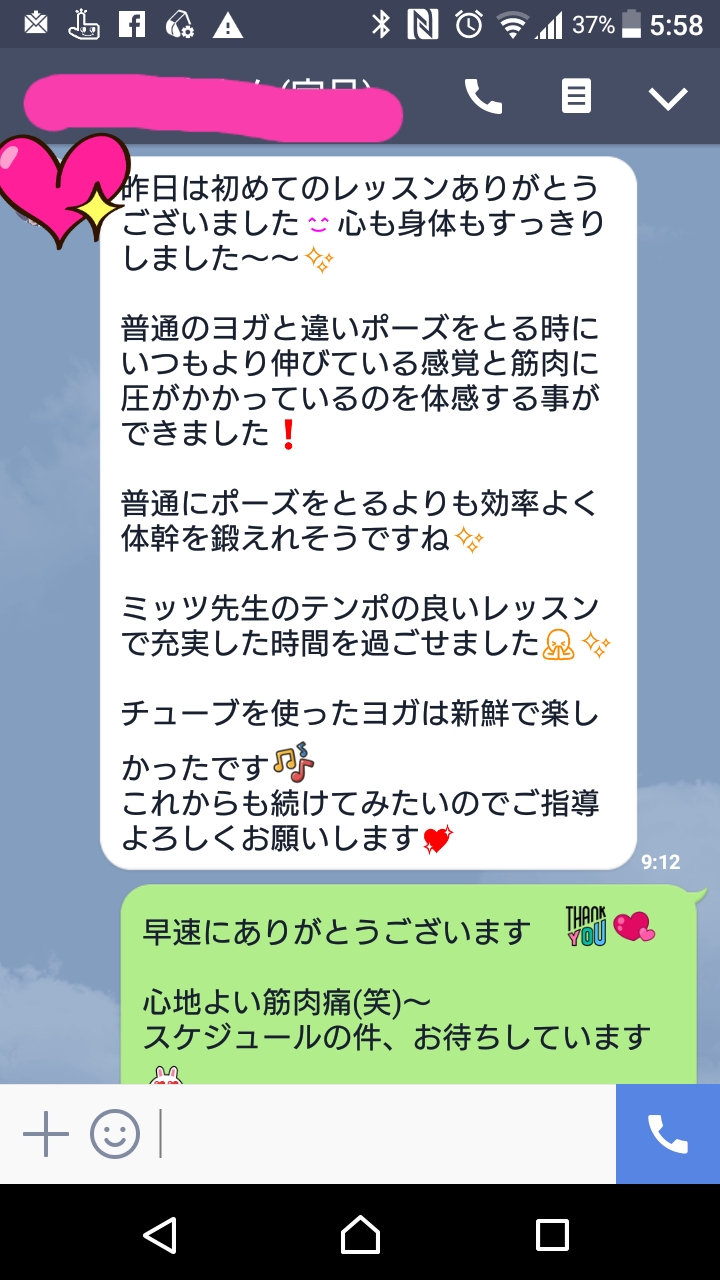Image resolution: width=720 pixels, height=1280 pixels.
Task: Go to the home screen
Action: coord(360,1234)
